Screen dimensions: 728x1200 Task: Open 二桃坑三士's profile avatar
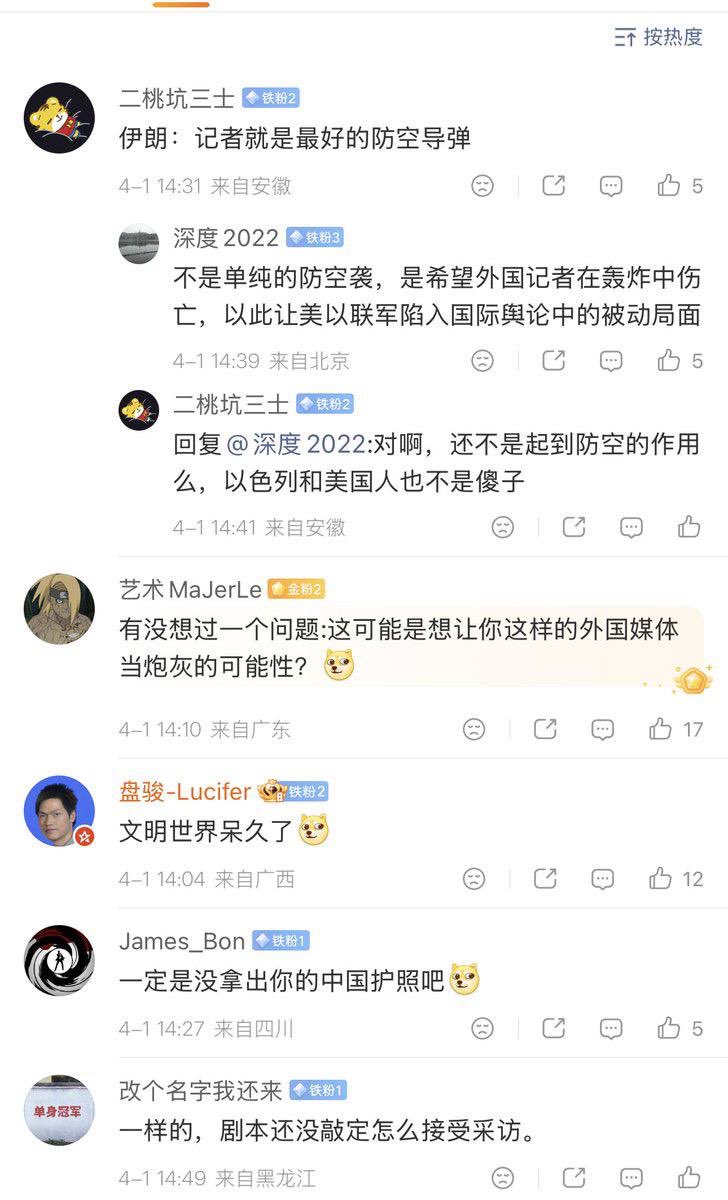(x=59, y=118)
